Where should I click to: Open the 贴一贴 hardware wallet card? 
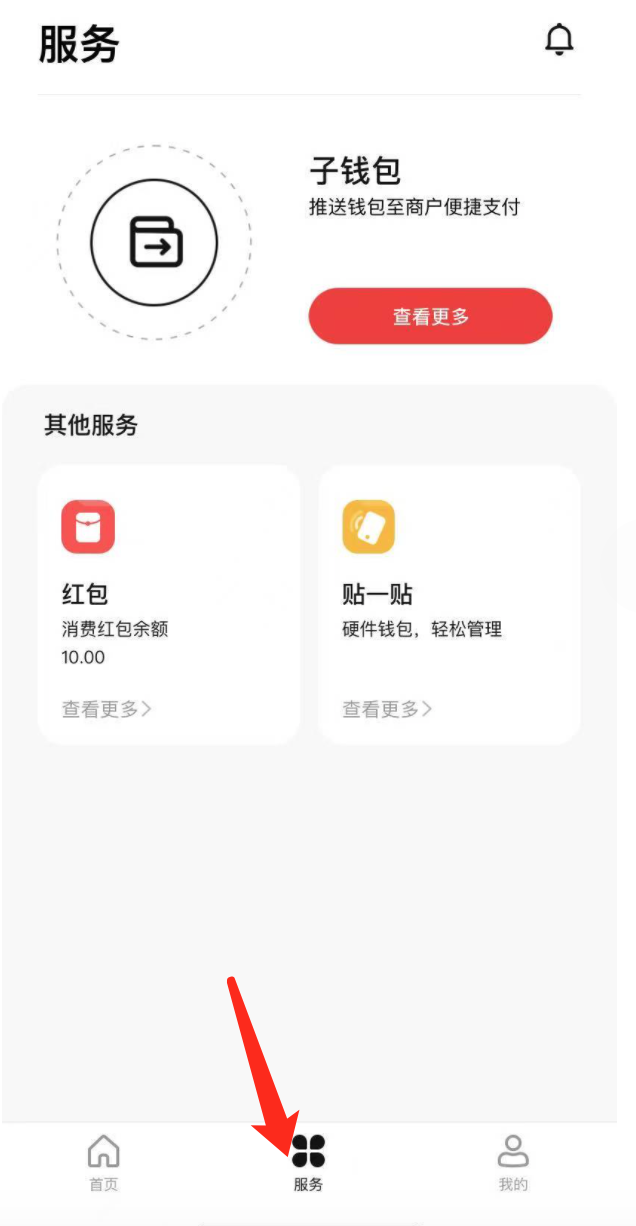(449, 604)
